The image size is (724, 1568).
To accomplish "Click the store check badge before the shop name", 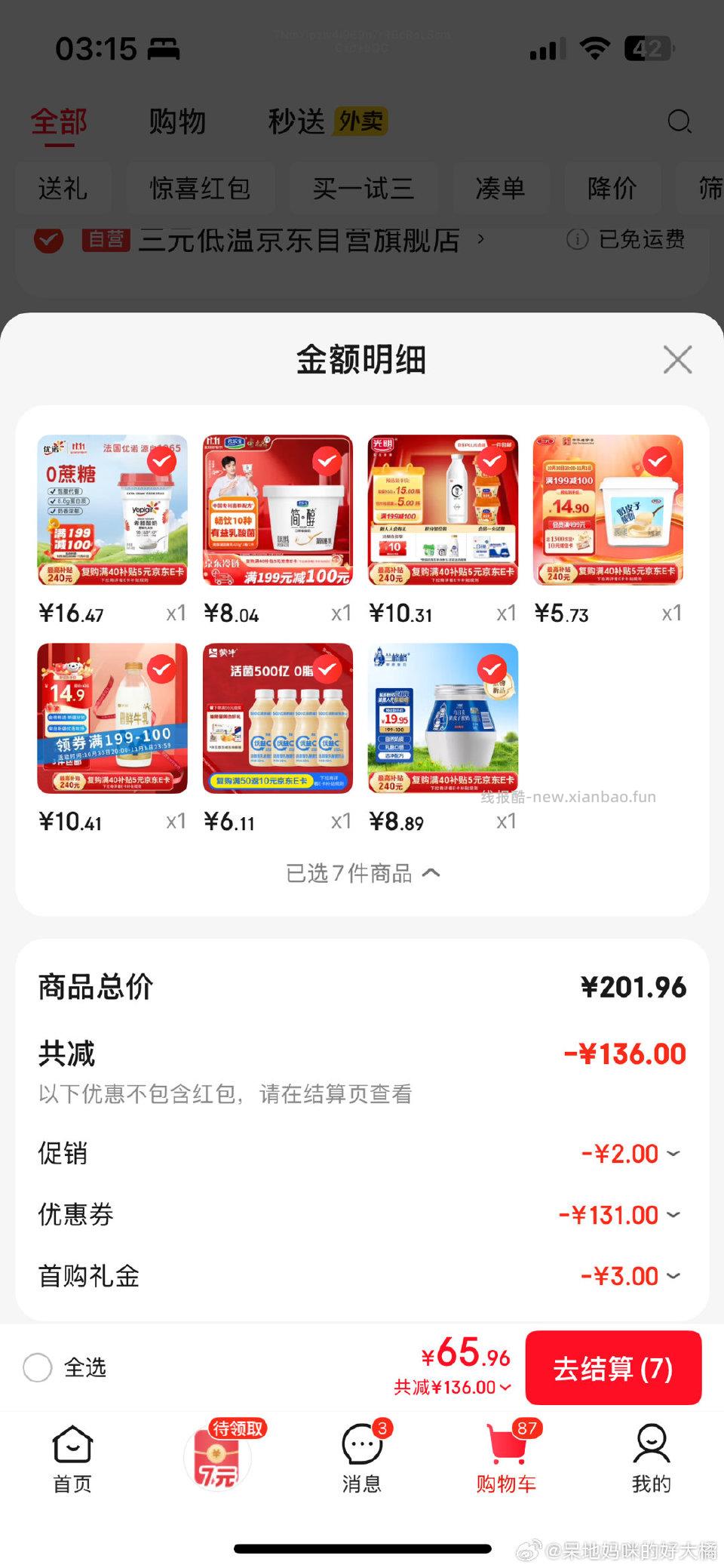I will (x=48, y=240).
